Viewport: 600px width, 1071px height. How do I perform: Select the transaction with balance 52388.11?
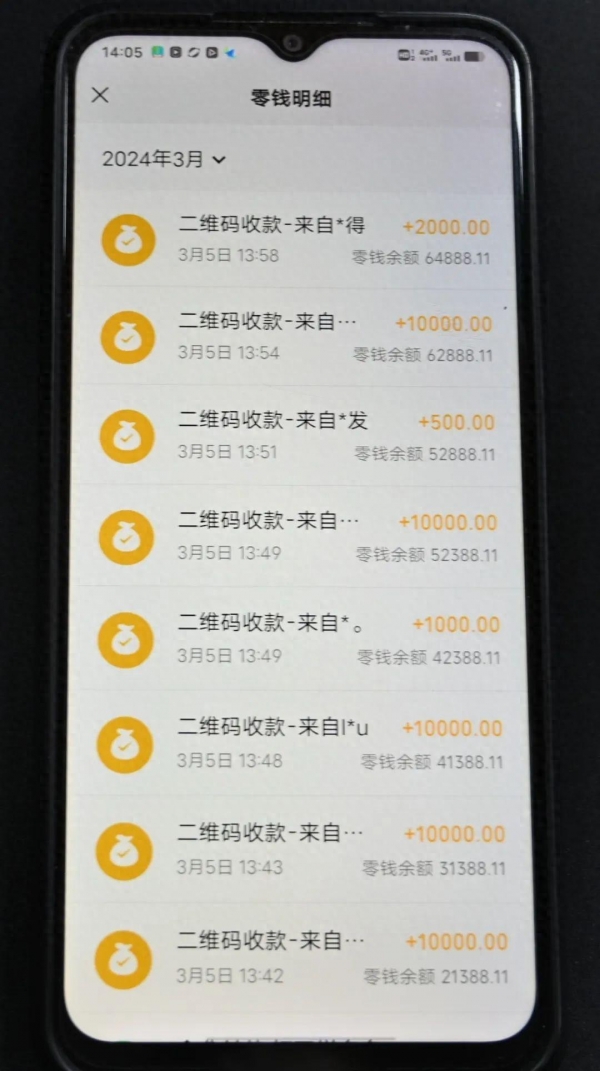[x=300, y=536]
